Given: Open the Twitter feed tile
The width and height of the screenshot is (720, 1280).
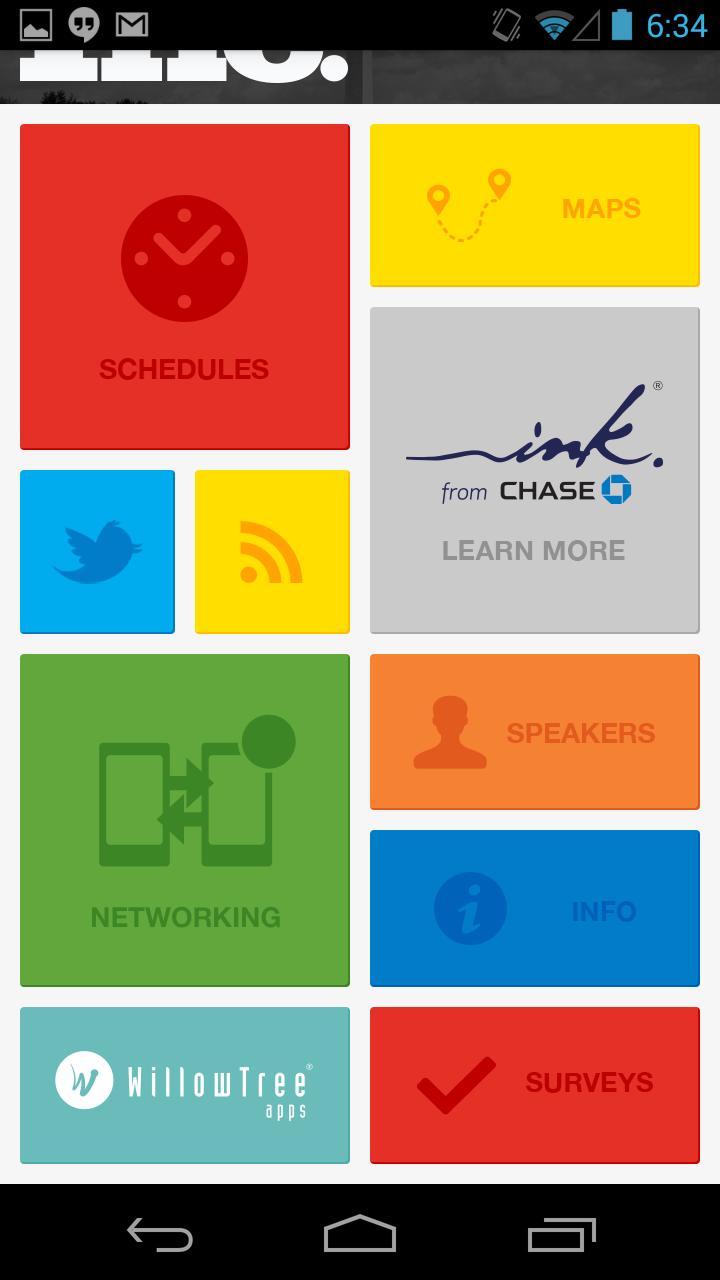Looking at the screenshot, I should tap(97, 551).
